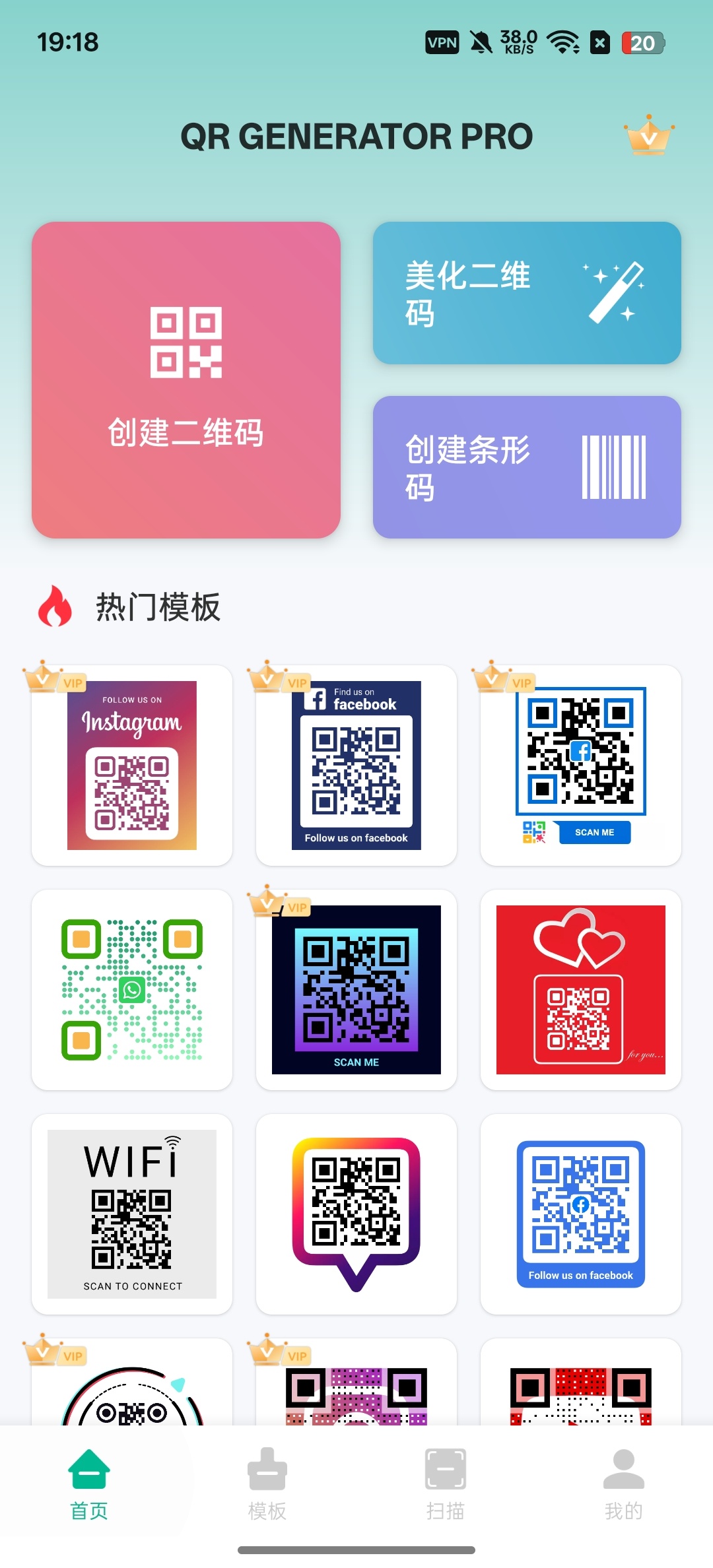Tap the VPN indicator in the status bar
The image size is (713, 1568).
(x=441, y=42)
